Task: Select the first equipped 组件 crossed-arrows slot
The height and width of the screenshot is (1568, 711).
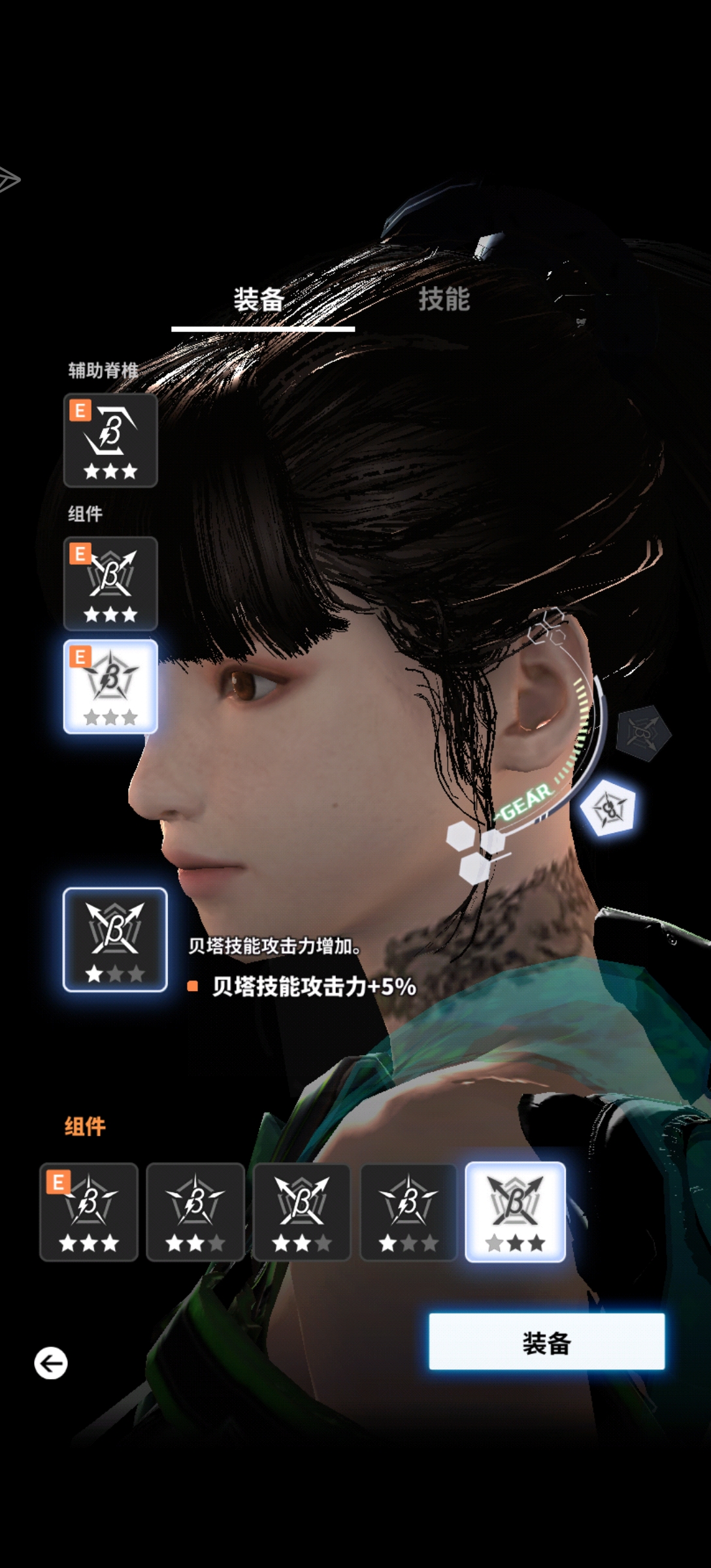Action: pyautogui.click(x=110, y=583)
